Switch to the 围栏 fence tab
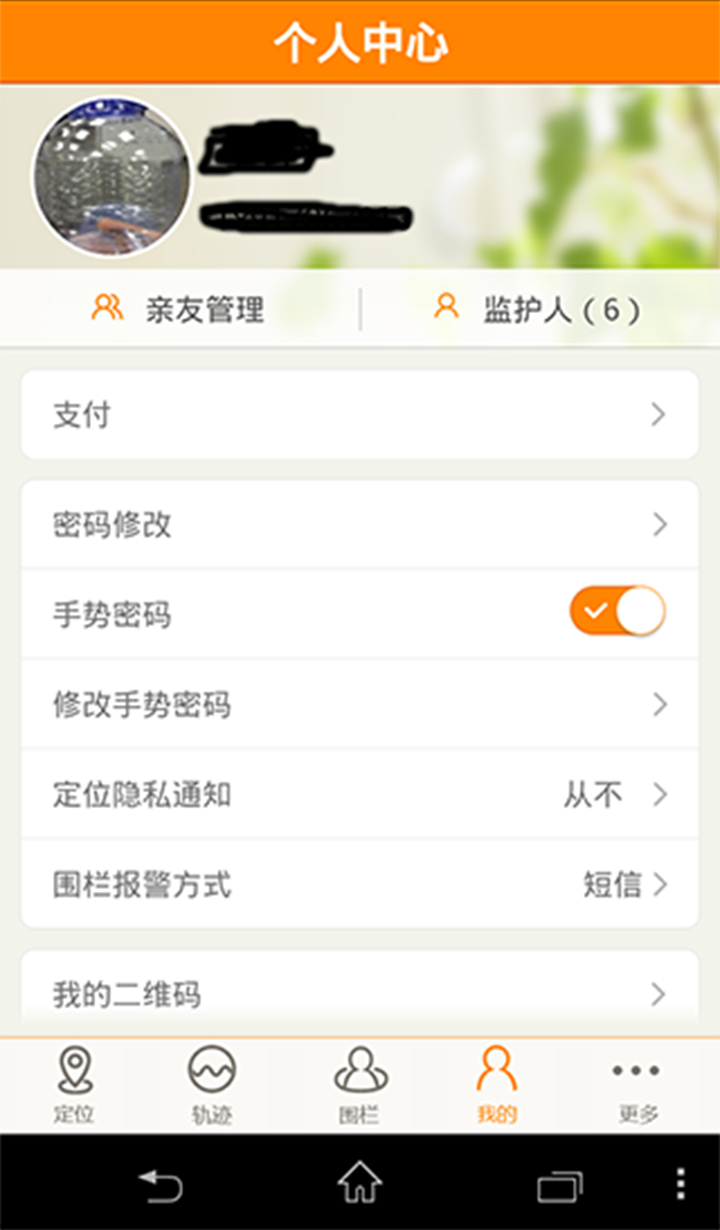 click(360, 1084)
